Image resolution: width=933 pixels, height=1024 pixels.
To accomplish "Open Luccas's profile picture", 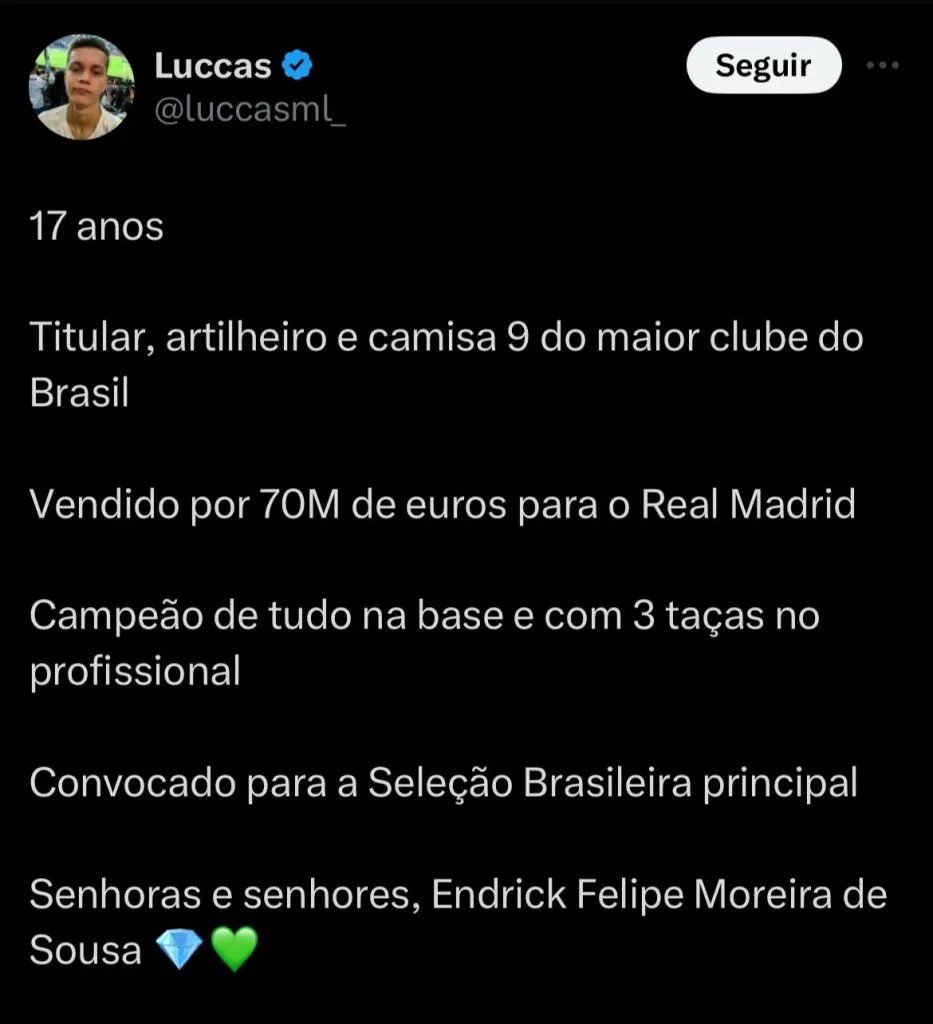I will (x=81, y=88).
